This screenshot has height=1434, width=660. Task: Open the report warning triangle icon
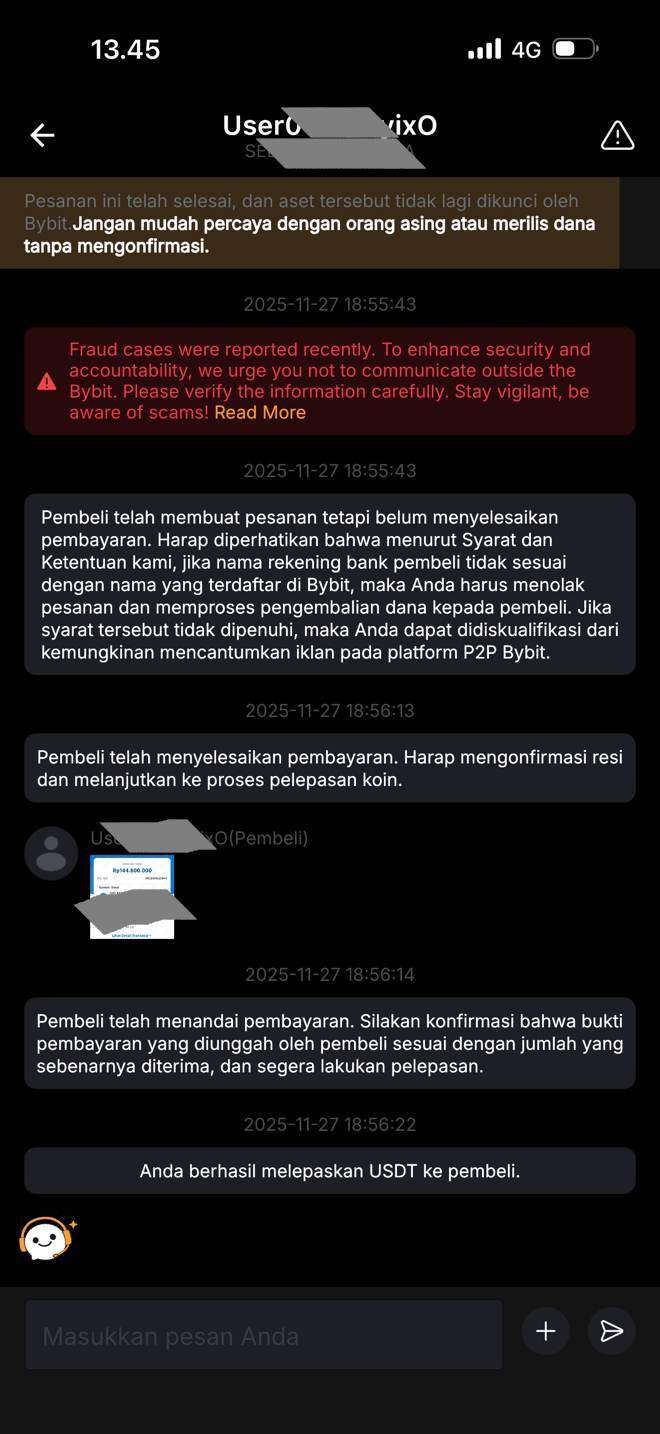(x=617, y=135)
